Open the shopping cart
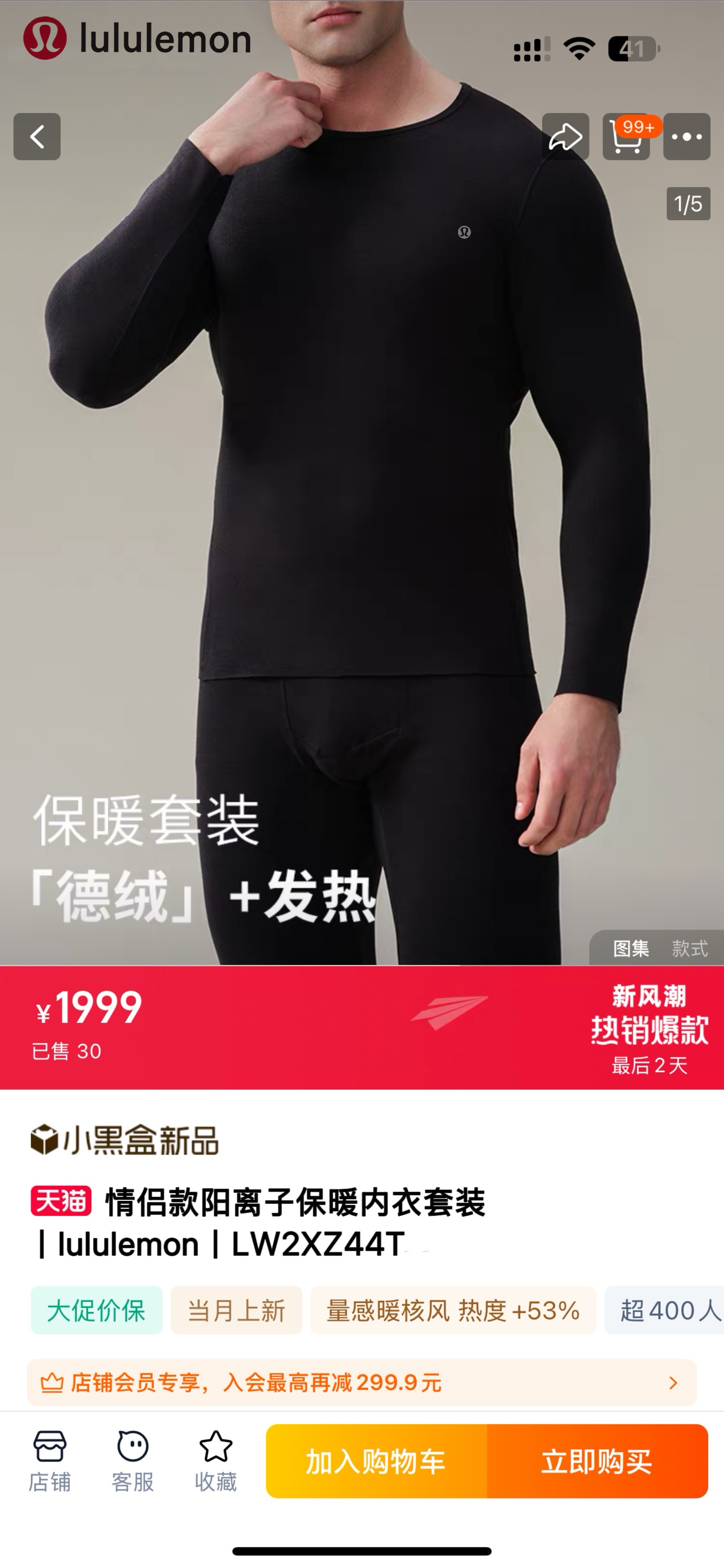This screenshot has height=1568, width=724. [626, 136]
